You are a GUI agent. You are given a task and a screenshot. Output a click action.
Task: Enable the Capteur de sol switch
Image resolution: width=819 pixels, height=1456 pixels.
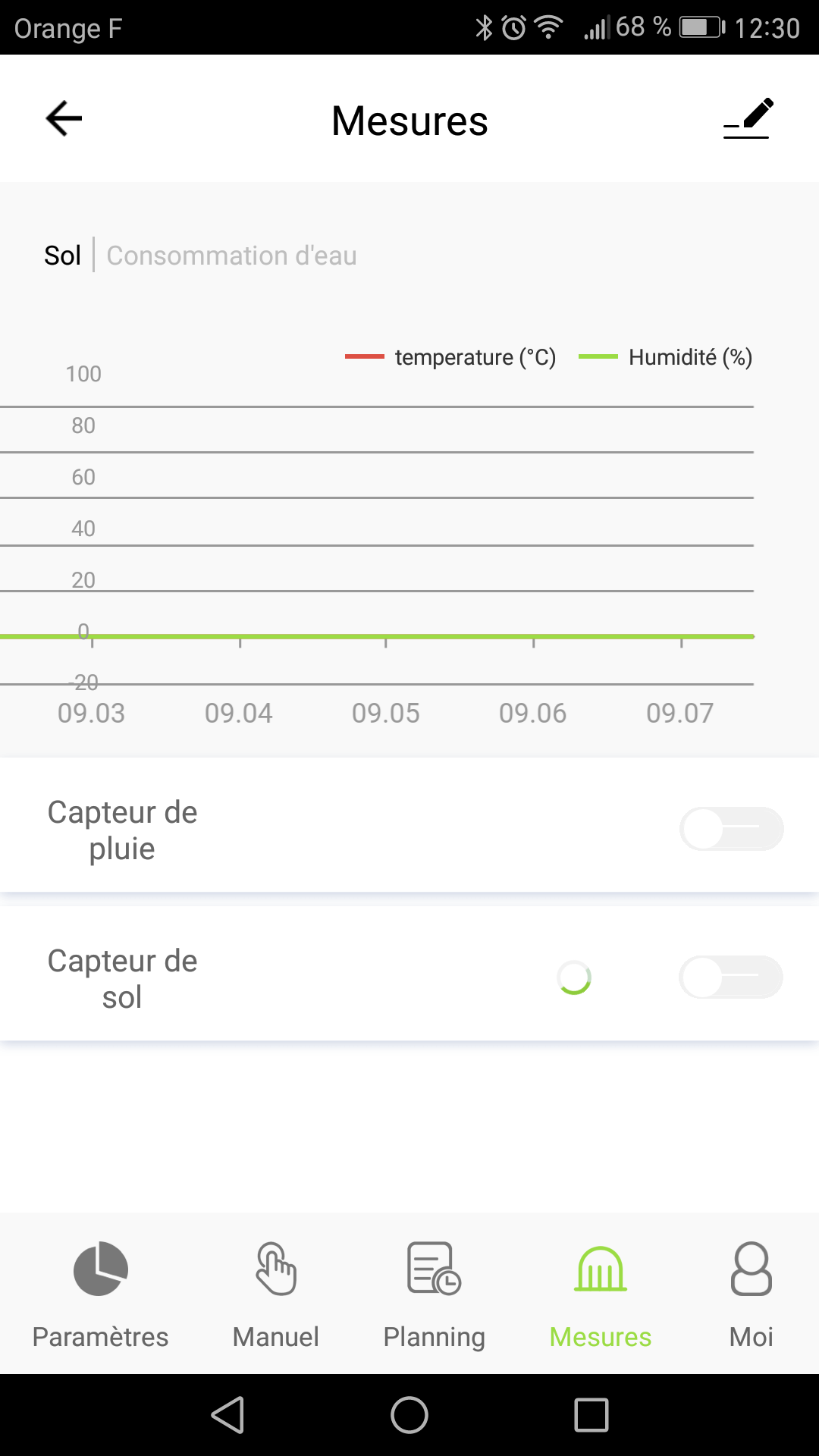[x=731, y=977]
